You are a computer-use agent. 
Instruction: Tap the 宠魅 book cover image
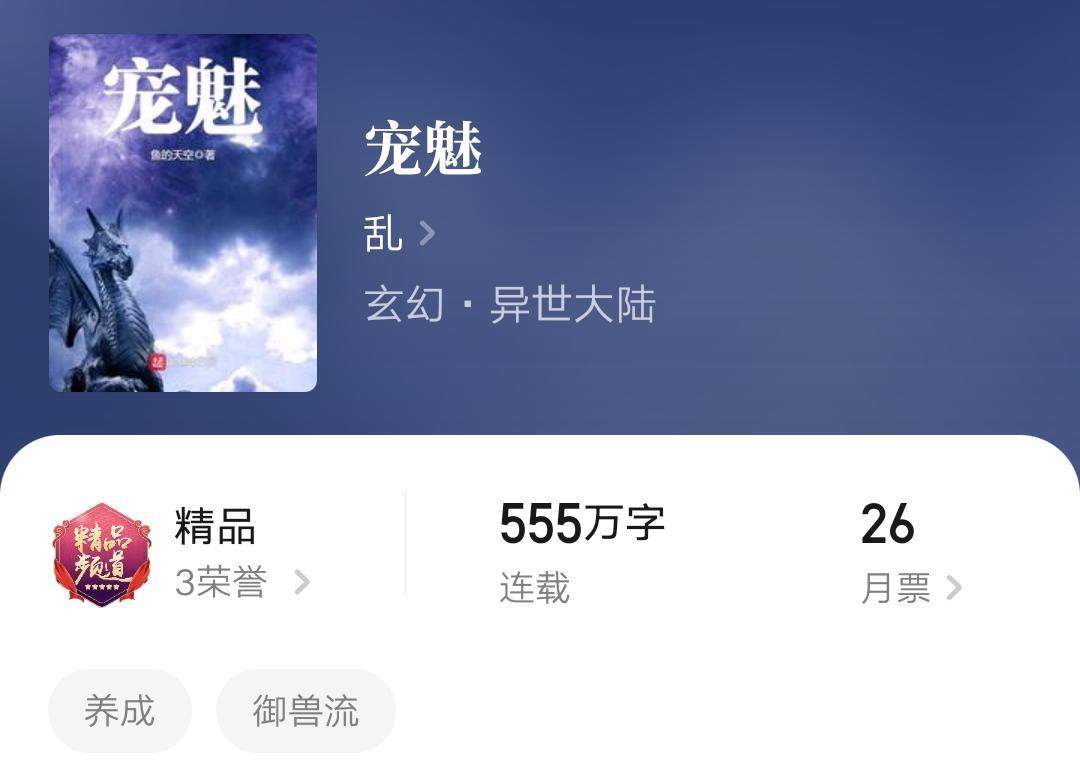pyautogui.click(x=183, y=213)
